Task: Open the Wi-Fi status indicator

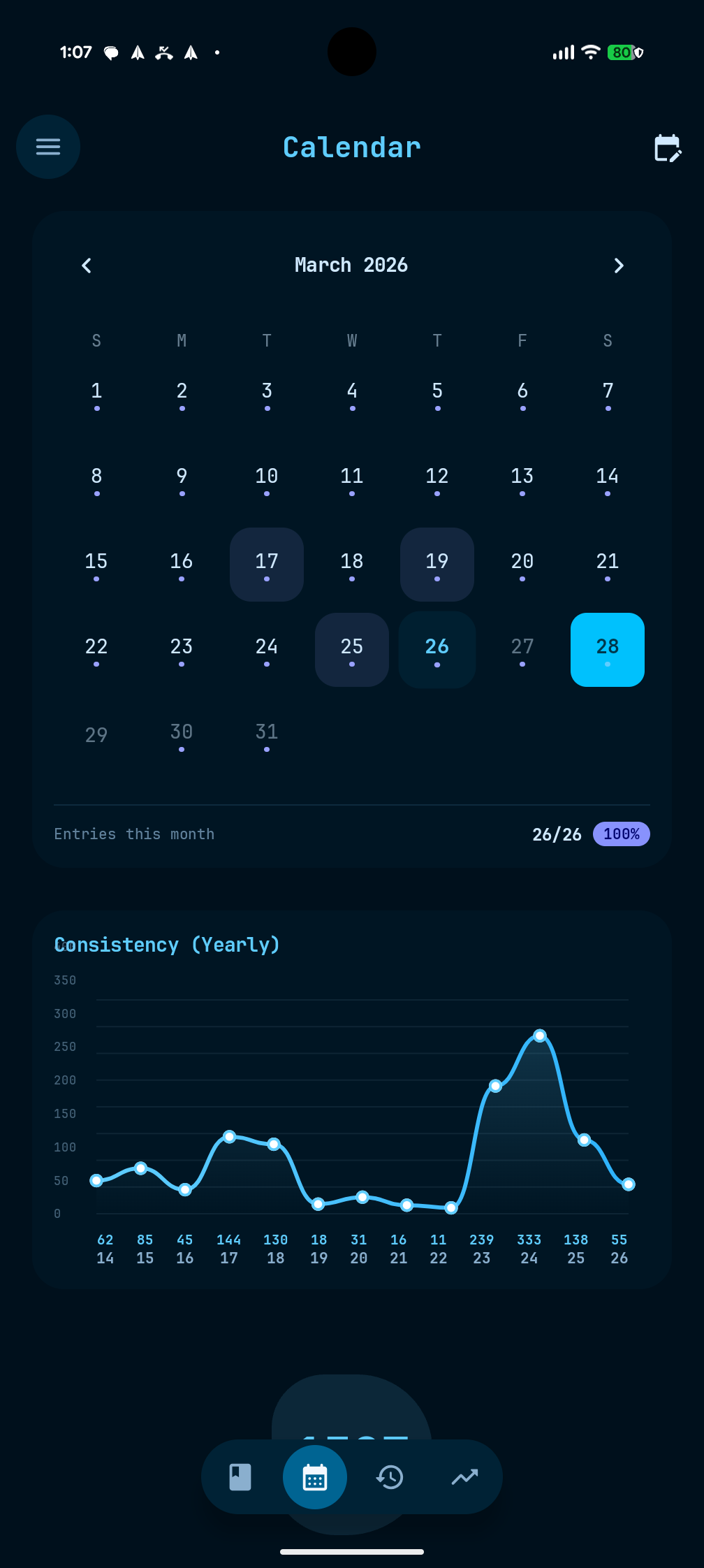Action: 590,52
